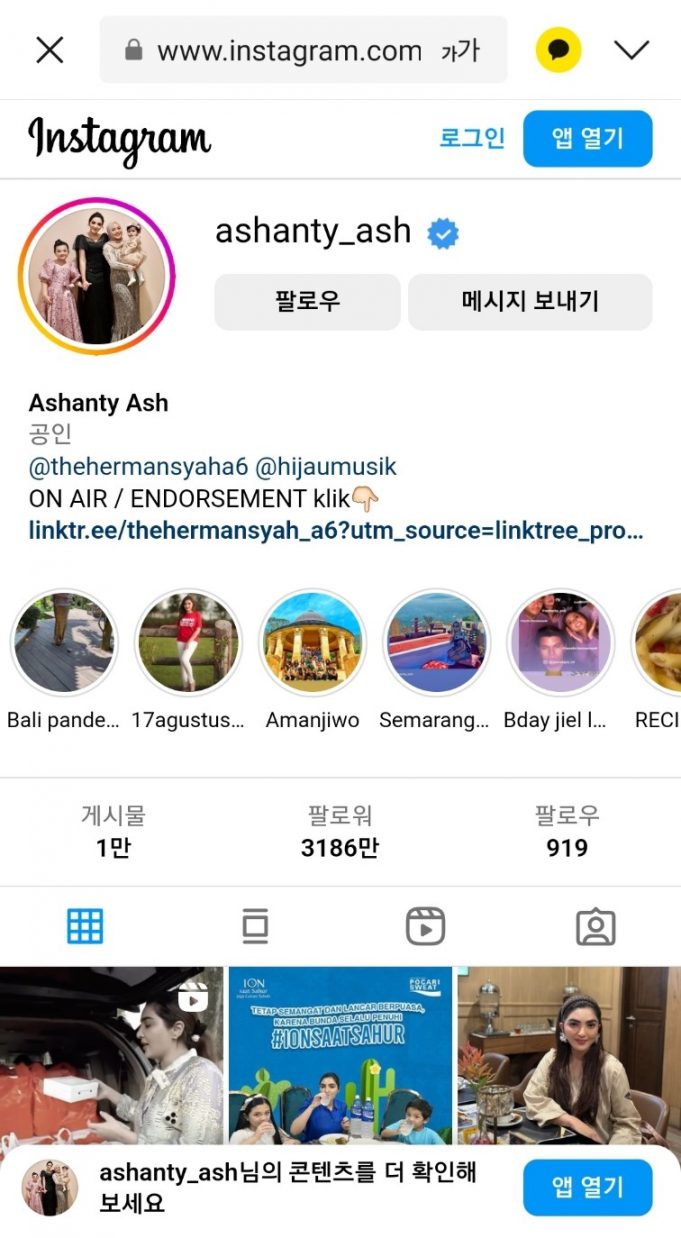The width and height of the screenshot is (681, 1238).
Task: Open the 17agustus highlight
Action: click(x=188, y=643)
